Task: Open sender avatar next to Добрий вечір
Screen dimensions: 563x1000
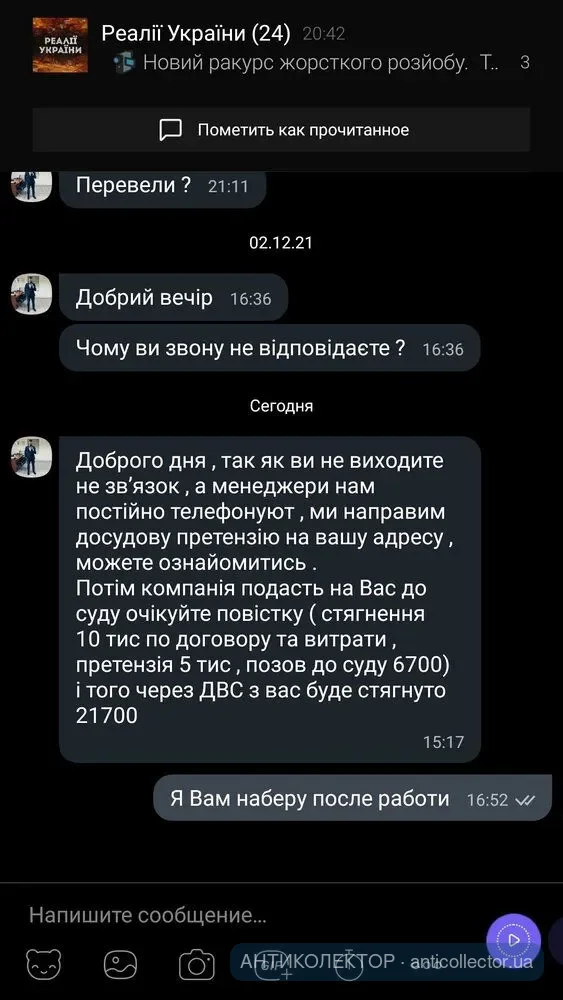Action: [31, 294]
